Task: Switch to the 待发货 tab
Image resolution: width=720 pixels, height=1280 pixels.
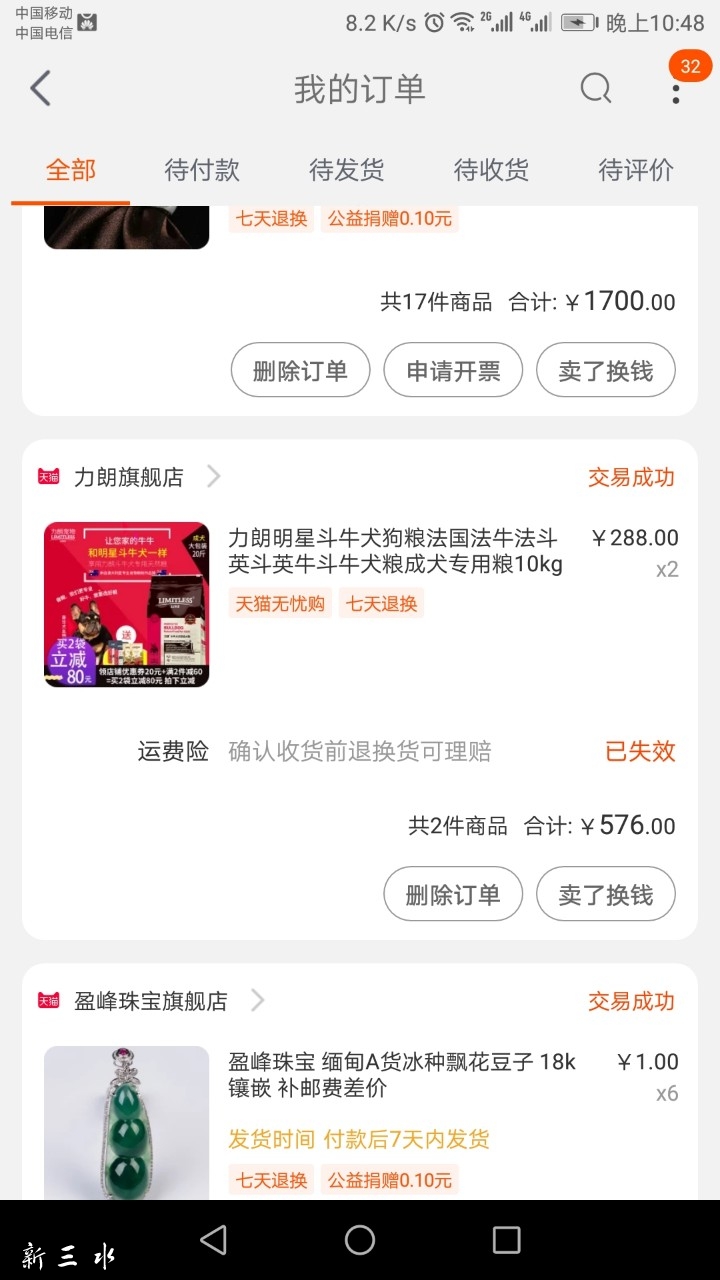Action: coord(347,170)
